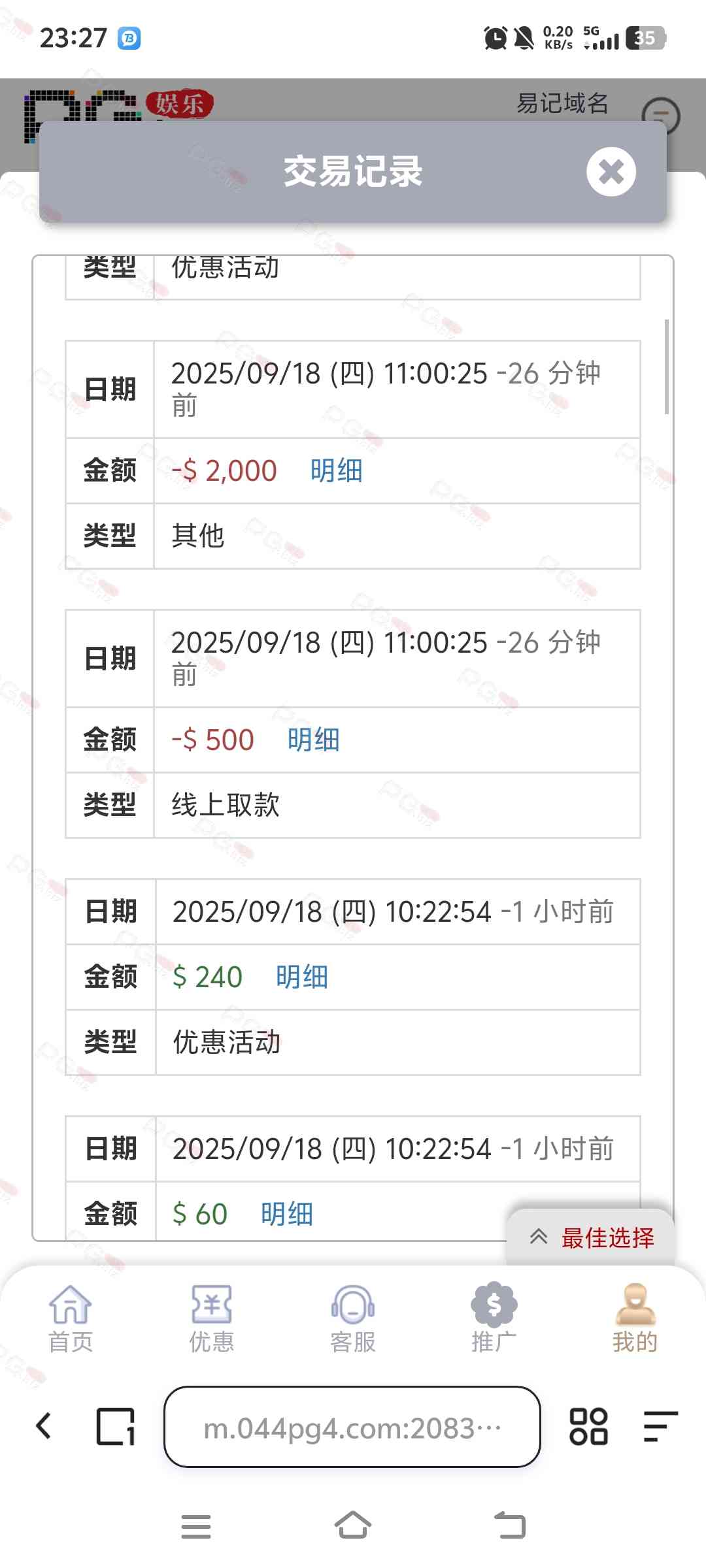
Task: Open the browser tabs page icon
Action: tap(116, 1426)
